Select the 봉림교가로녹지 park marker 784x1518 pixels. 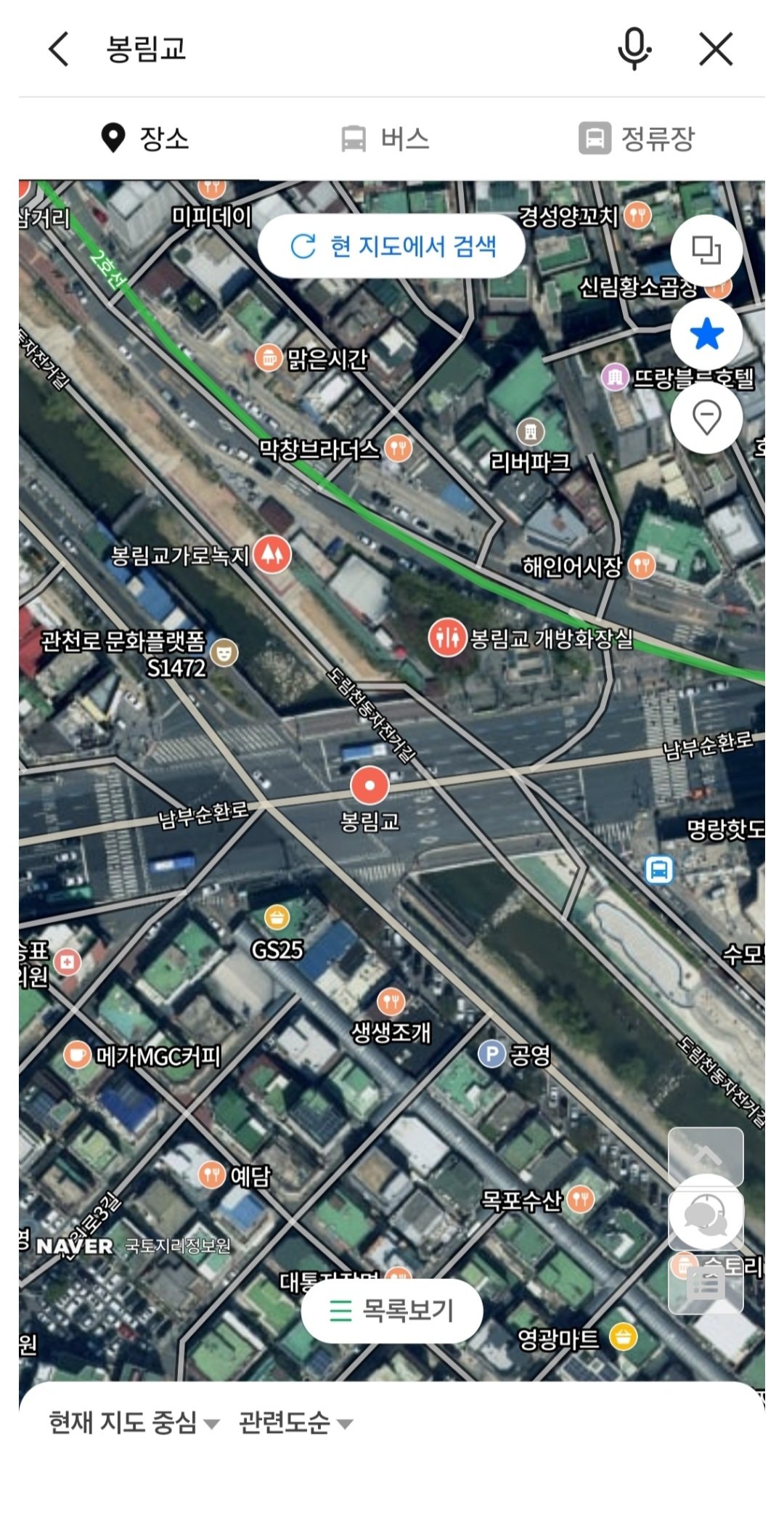click(x=272, y=555)
